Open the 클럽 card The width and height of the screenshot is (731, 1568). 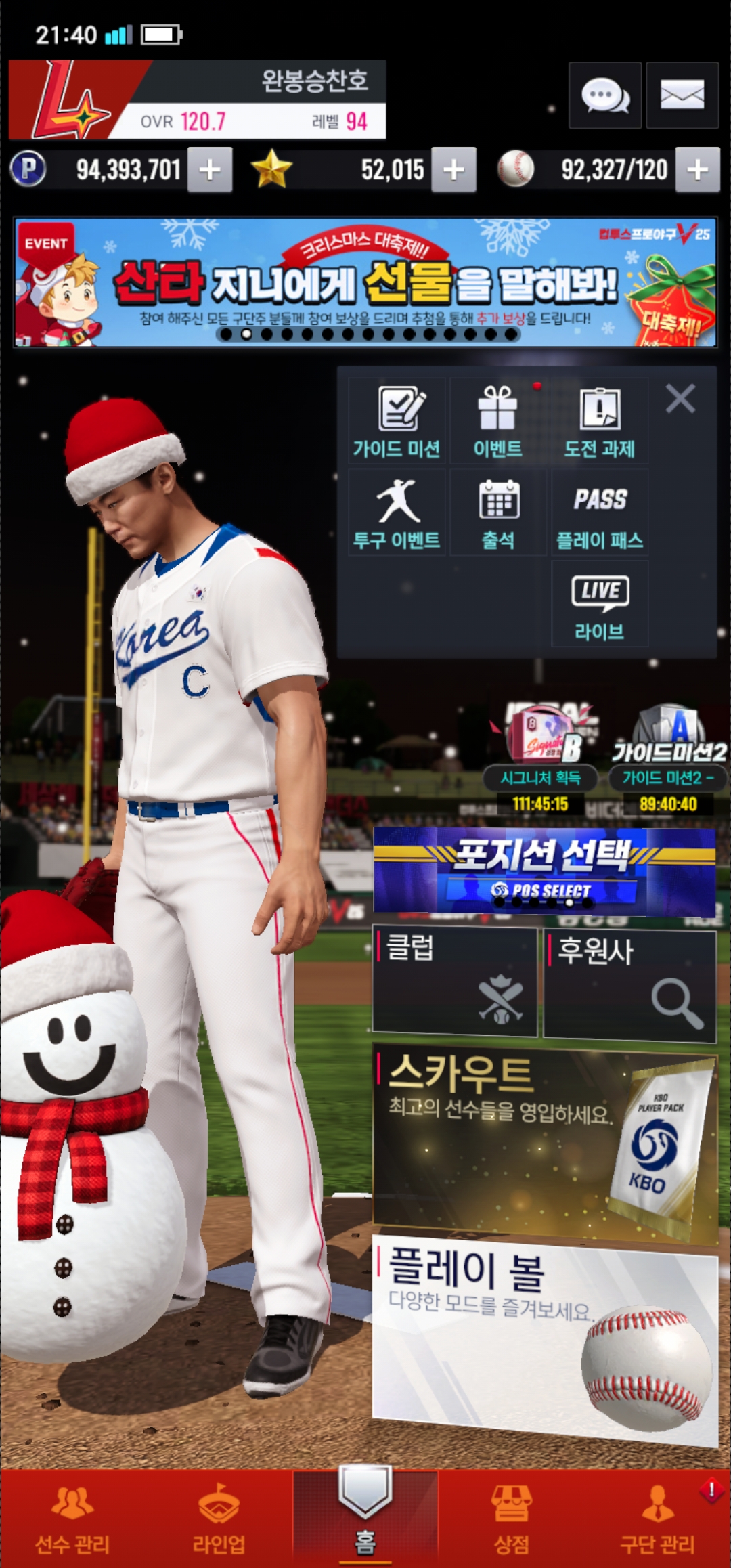(455, 981)
